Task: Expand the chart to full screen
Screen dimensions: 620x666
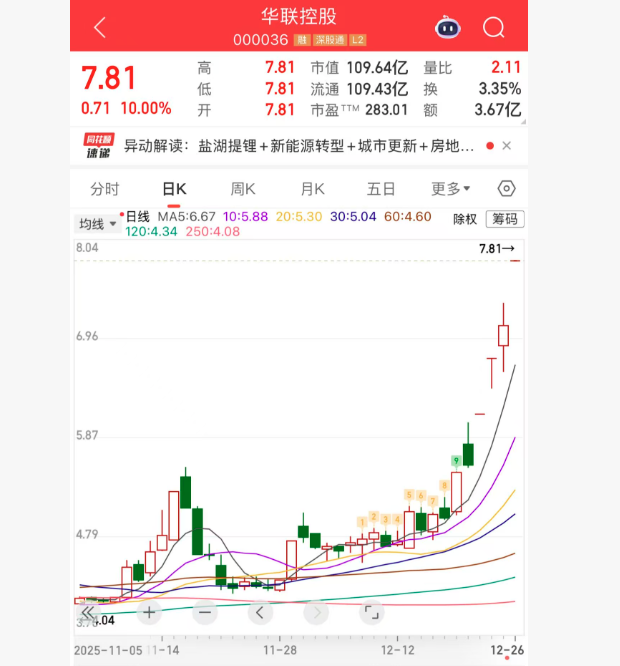Action: click(x=371, y=612)
